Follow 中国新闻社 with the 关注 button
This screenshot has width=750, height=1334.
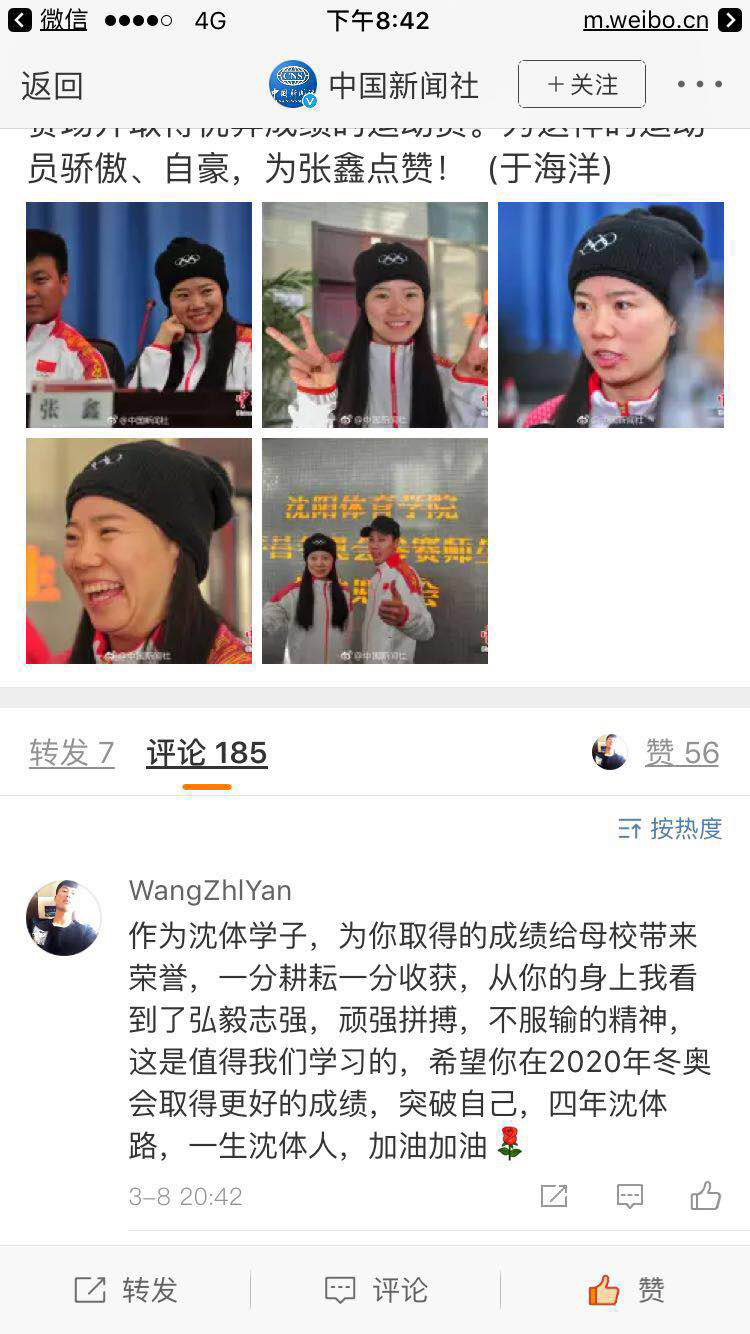click(582, 85)
